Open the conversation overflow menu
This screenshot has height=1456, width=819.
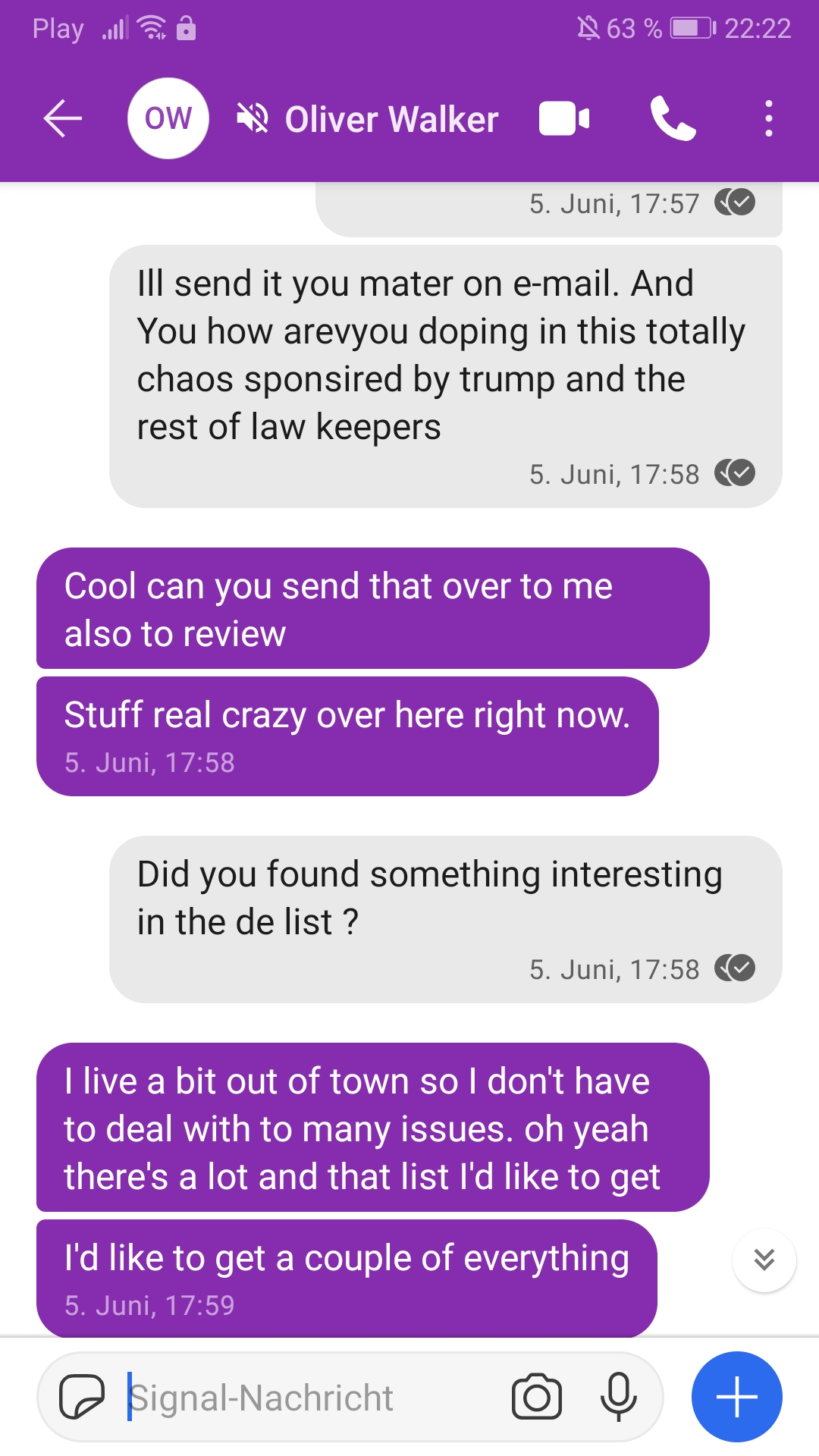tap(769, 119)
